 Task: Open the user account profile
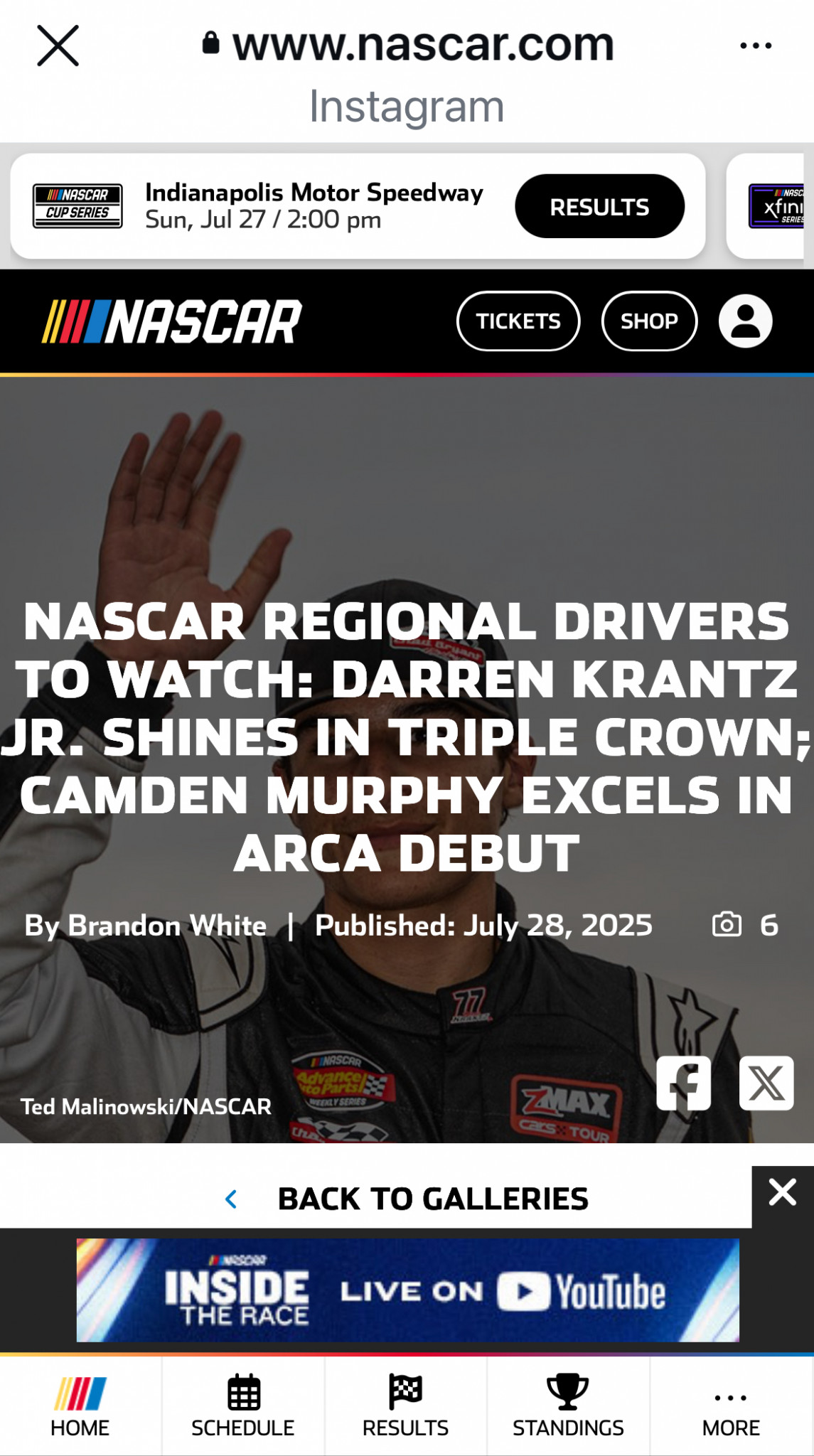pyautogui.click(x=745, y=321)
